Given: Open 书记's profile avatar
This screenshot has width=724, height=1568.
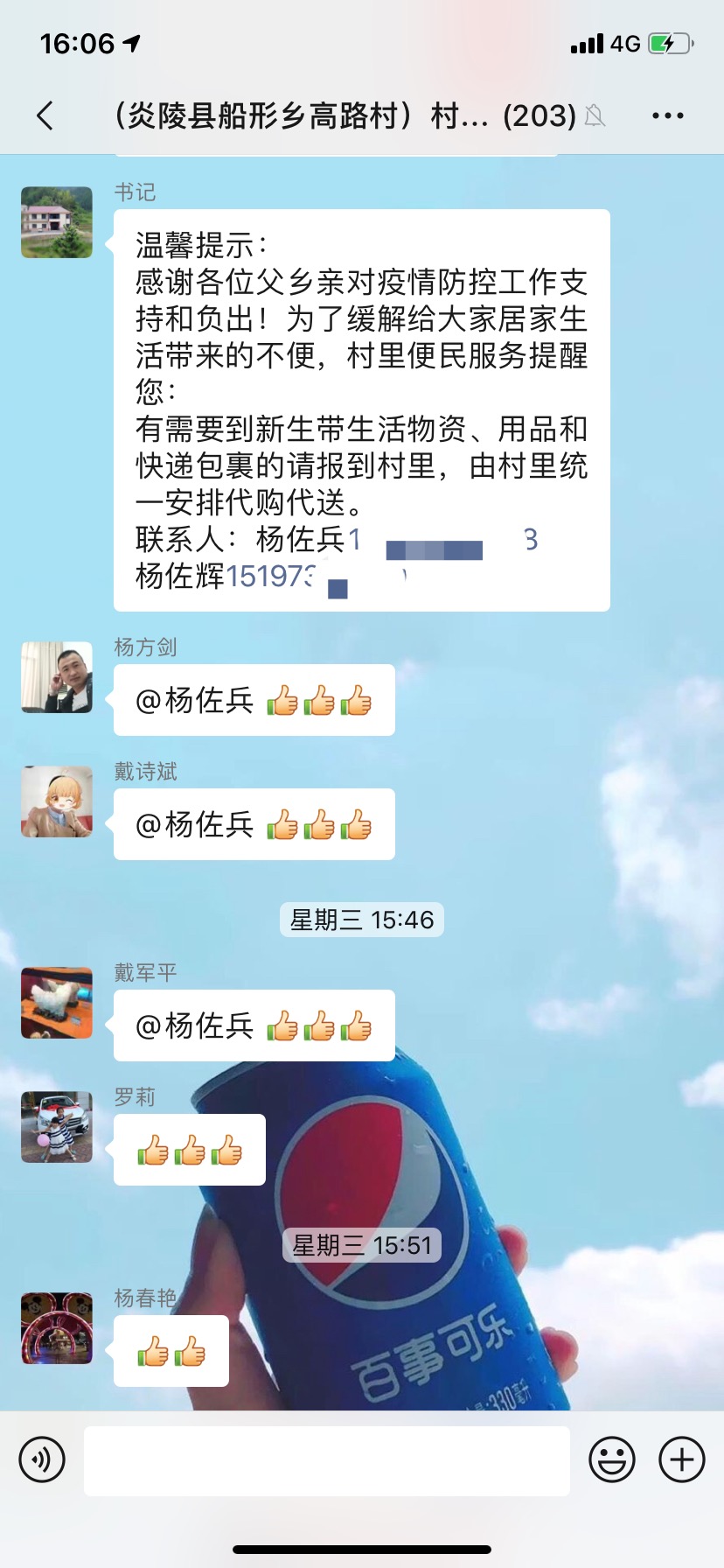Looking at the screenshot, I should (57, 222).
